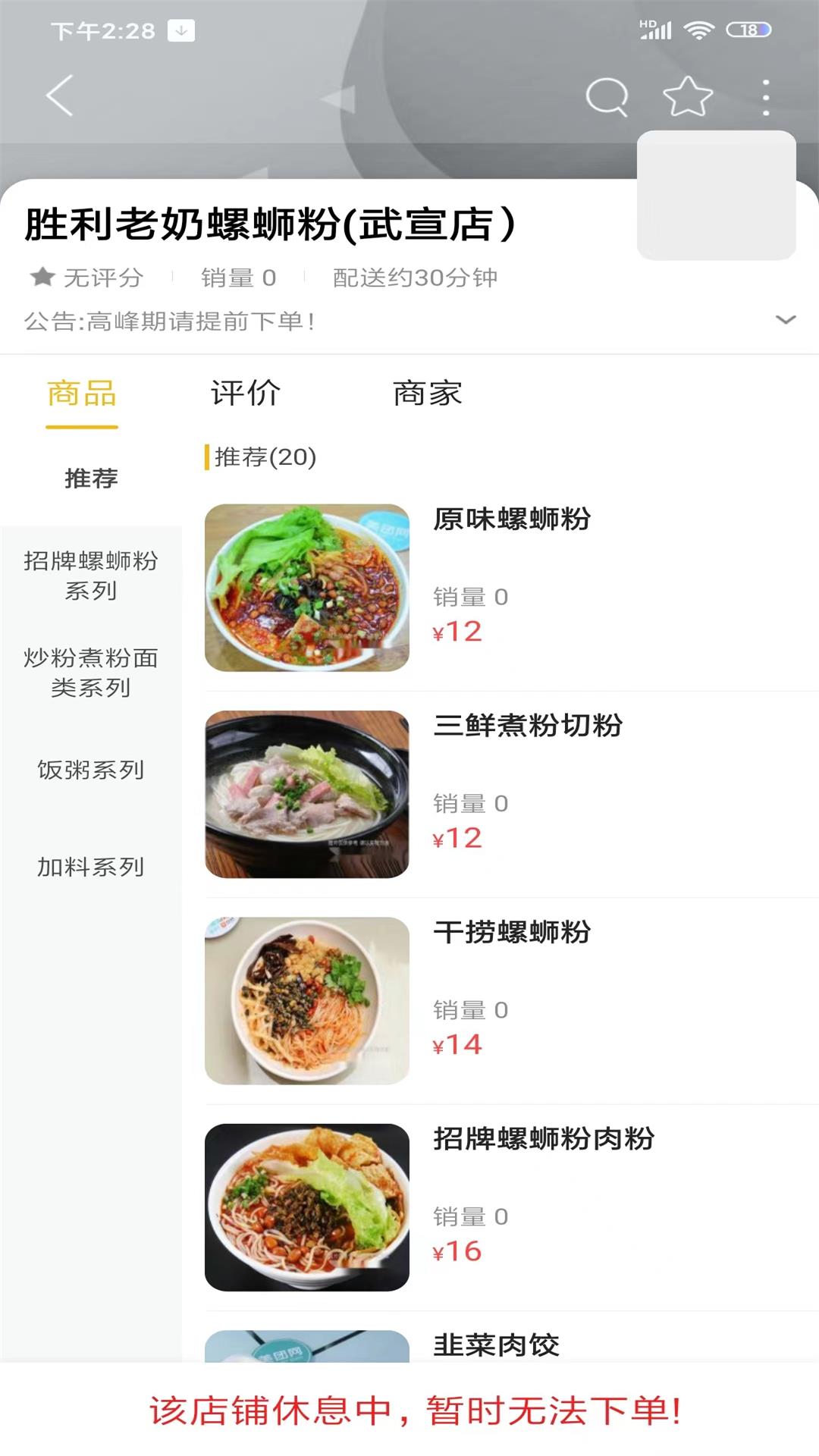This screenshot has width=819, height=1456.
Task: Favorite this store with the star
Action: (688, 97)
